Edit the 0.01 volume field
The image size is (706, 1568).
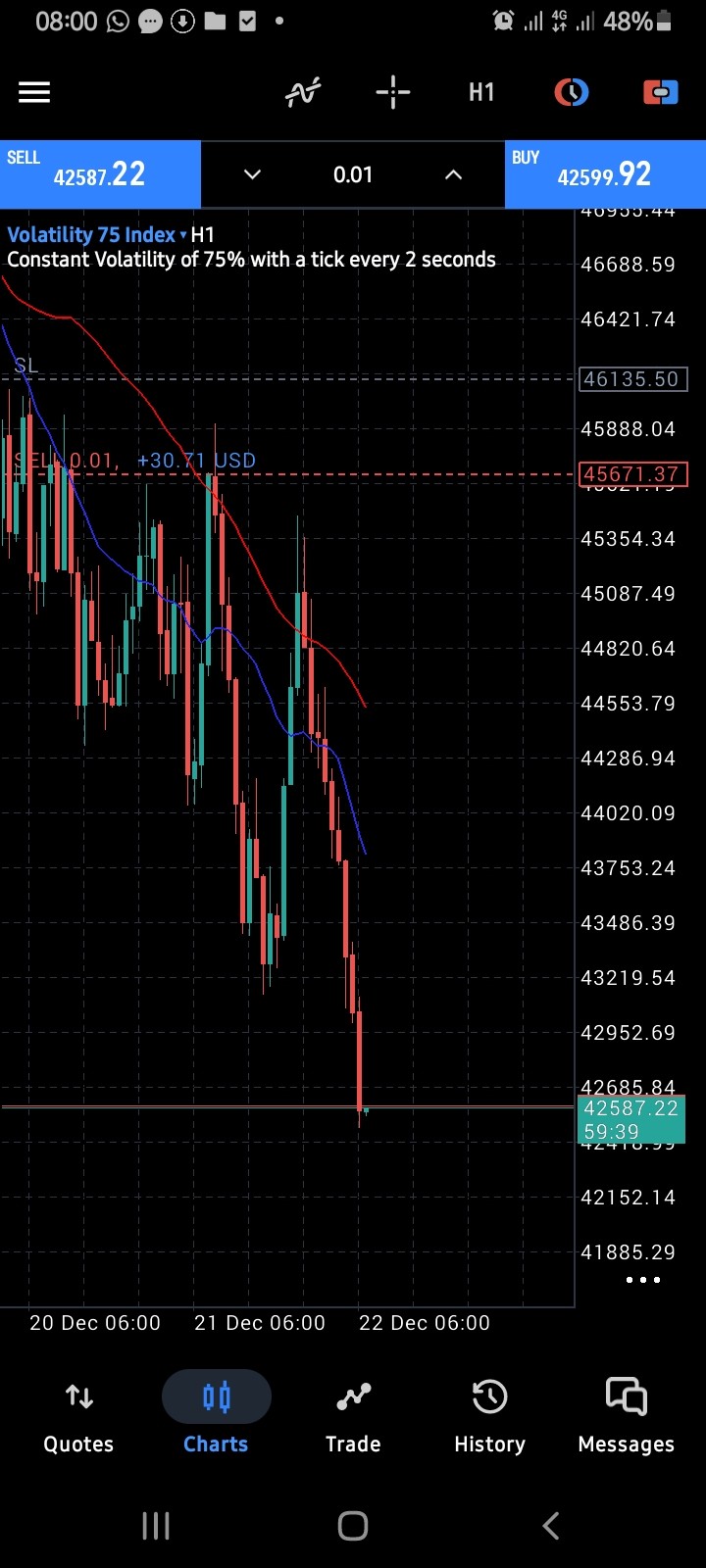(x=353, y=174)
